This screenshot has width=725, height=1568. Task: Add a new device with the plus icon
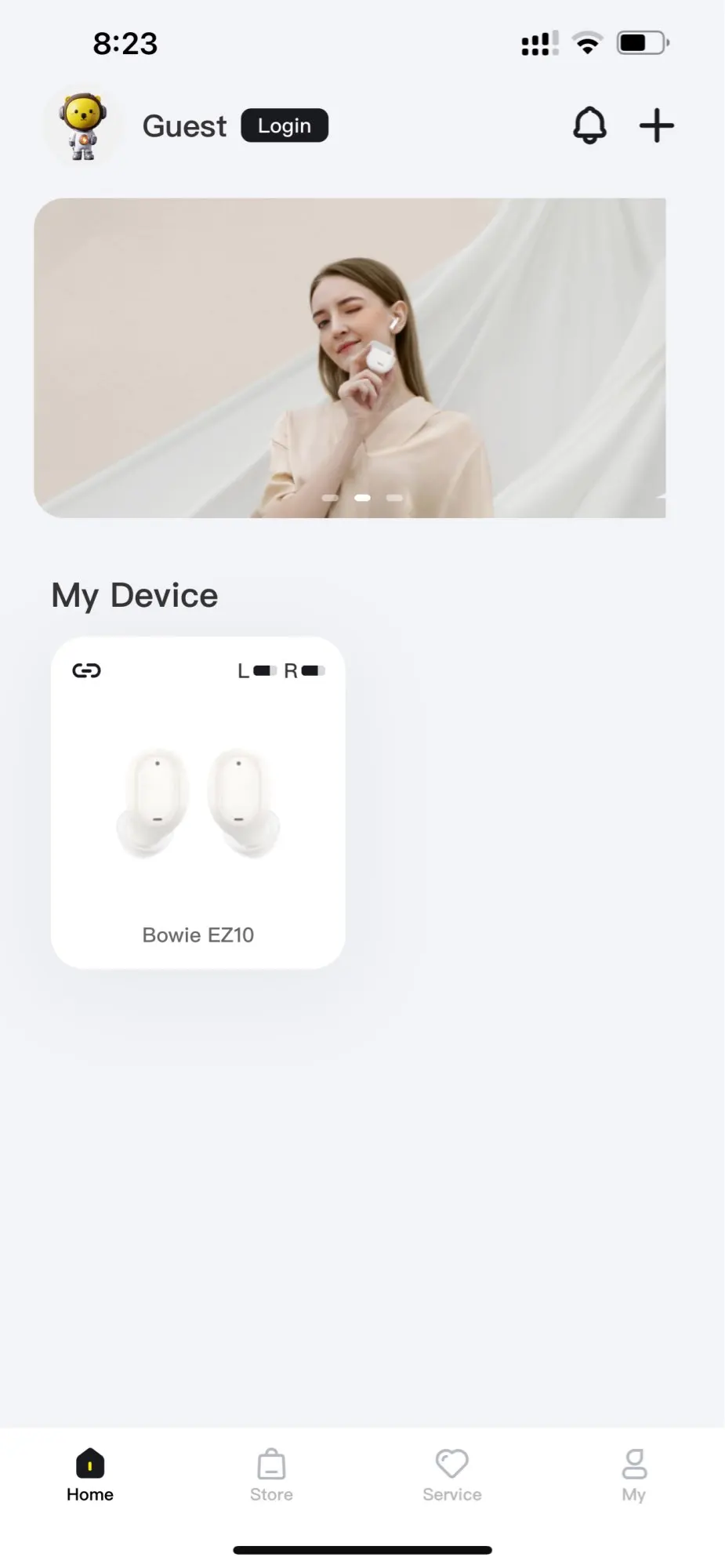657,125
